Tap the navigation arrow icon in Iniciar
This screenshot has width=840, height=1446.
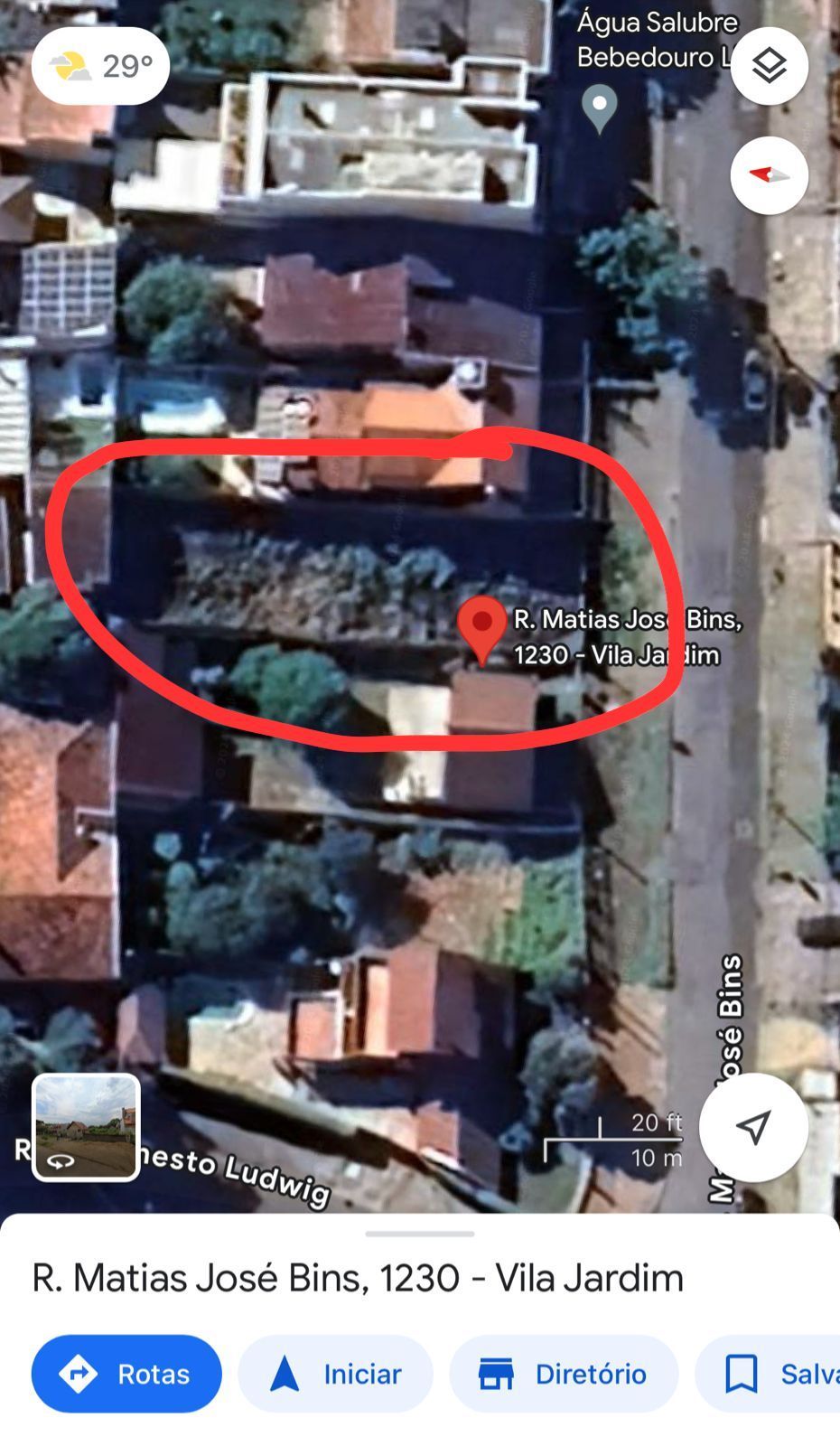click(285, 1374)
